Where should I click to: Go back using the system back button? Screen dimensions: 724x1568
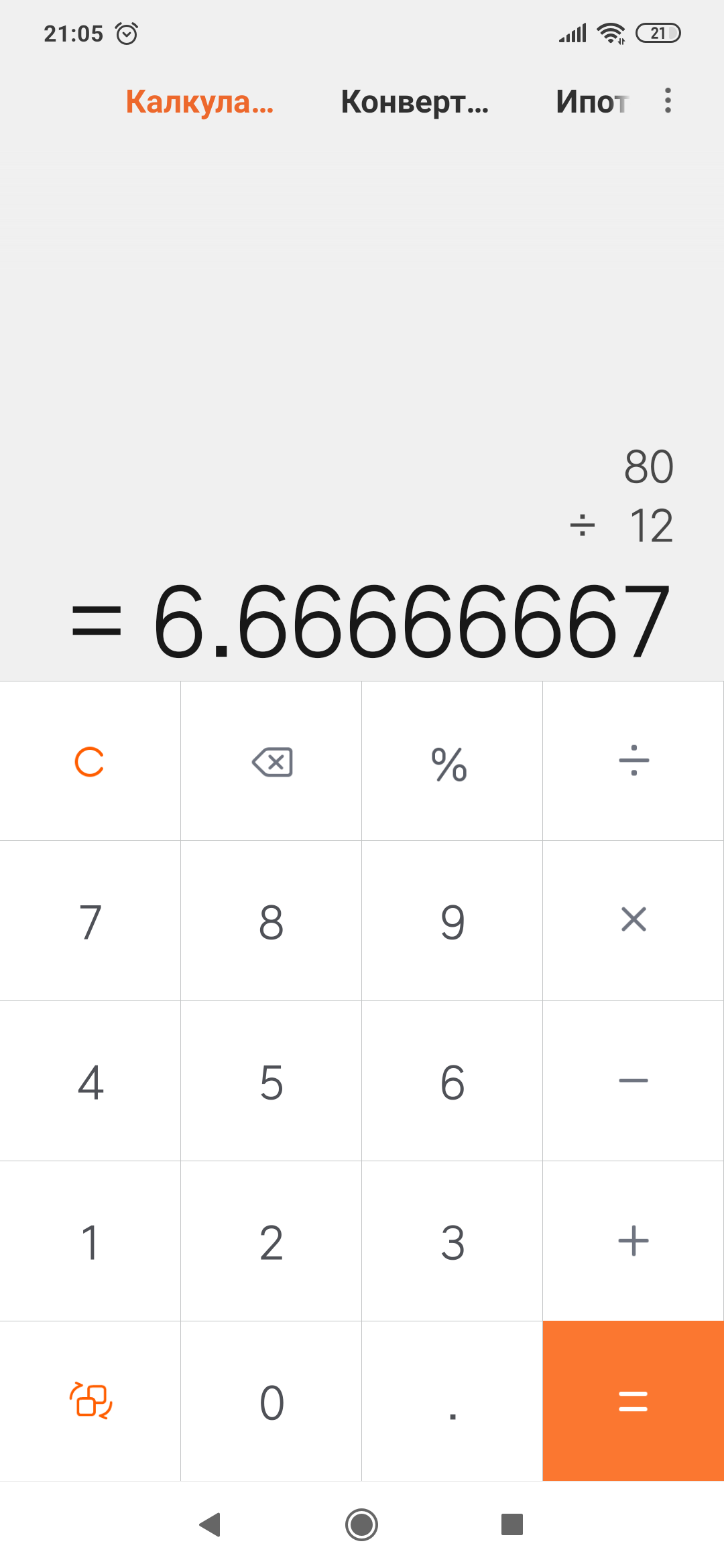(210, 1524)
